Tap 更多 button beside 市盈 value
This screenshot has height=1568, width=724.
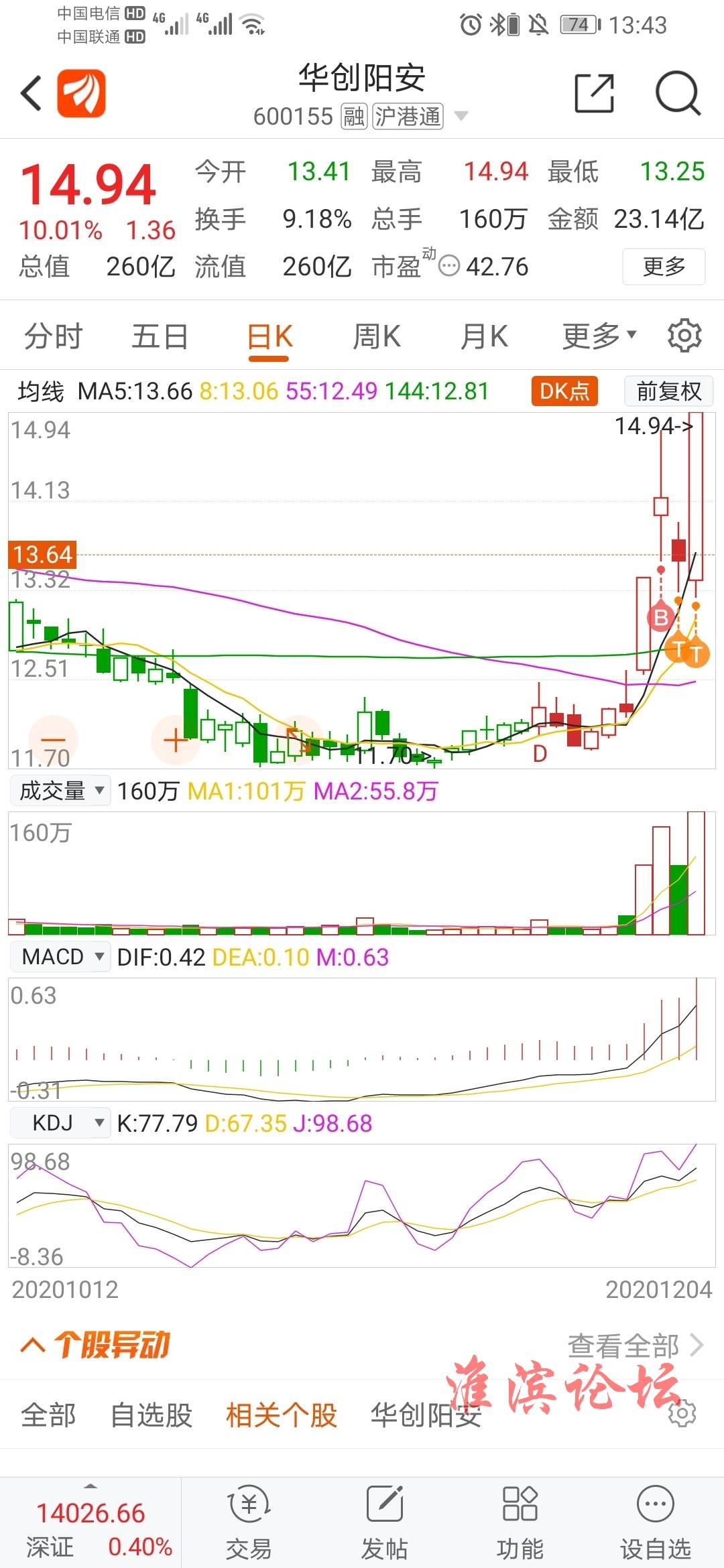click(x=663, y=267)
